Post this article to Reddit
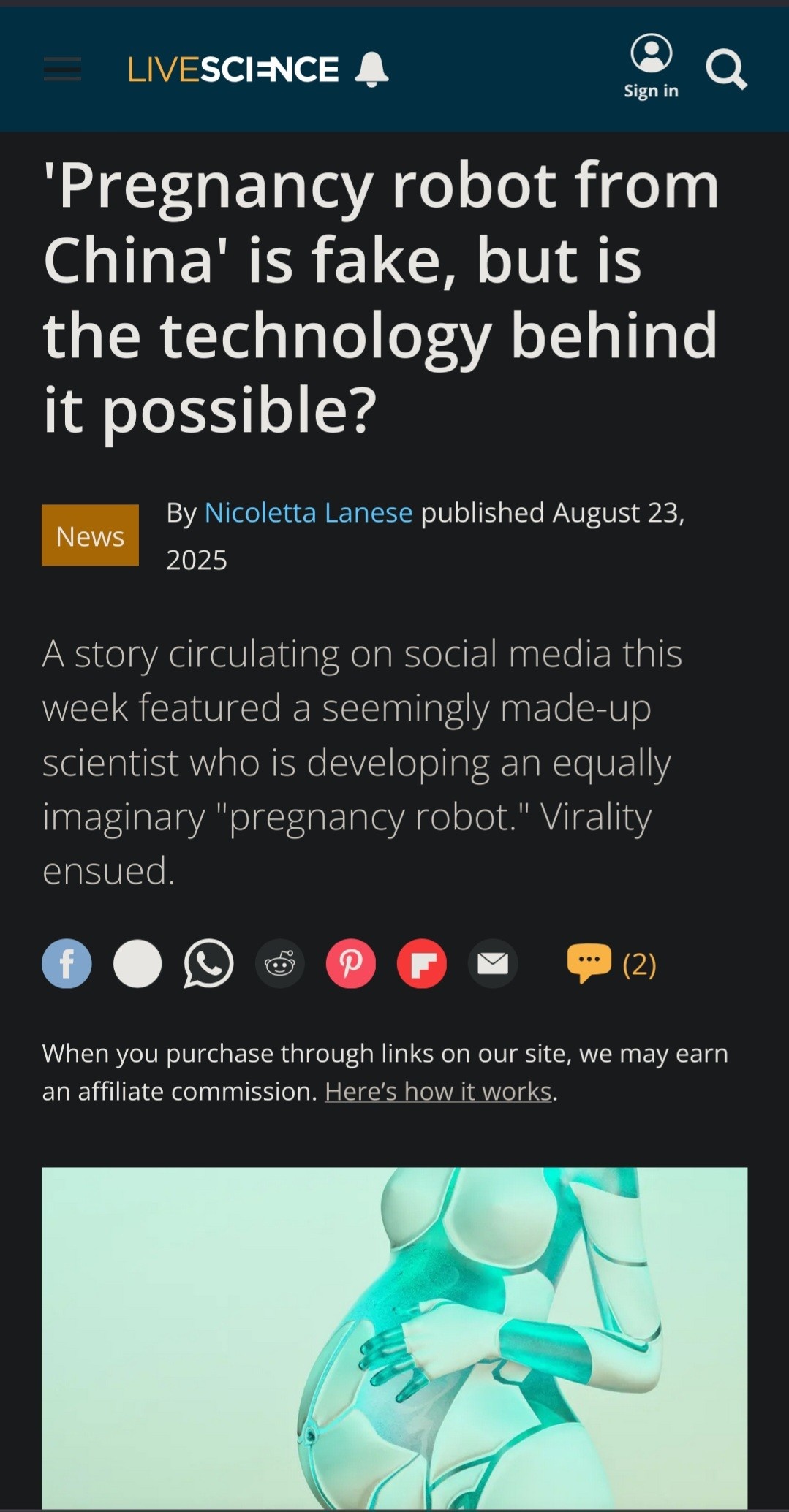This screenshot has width=789, height=1512. [279, 964]
